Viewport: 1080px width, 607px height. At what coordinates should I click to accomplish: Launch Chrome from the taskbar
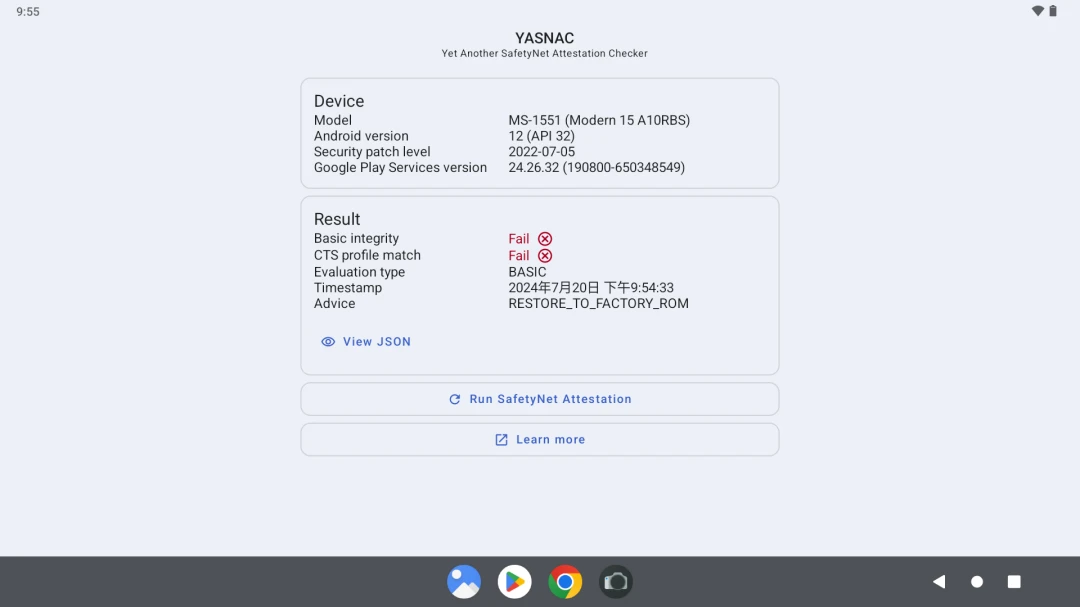point(565,582)
